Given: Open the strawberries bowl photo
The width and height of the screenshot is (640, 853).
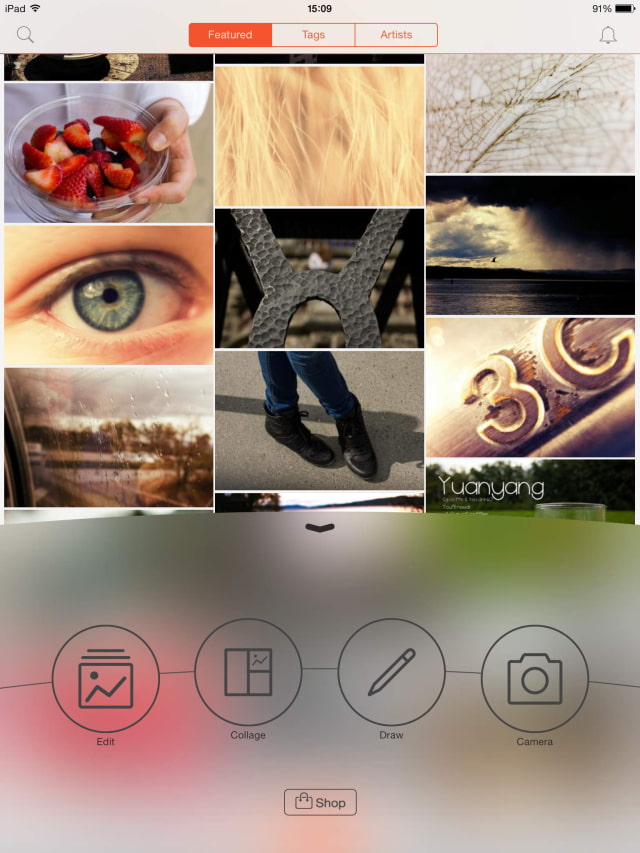Looking at the screenshot, I should pyautogui.click(x=108, y=152).
